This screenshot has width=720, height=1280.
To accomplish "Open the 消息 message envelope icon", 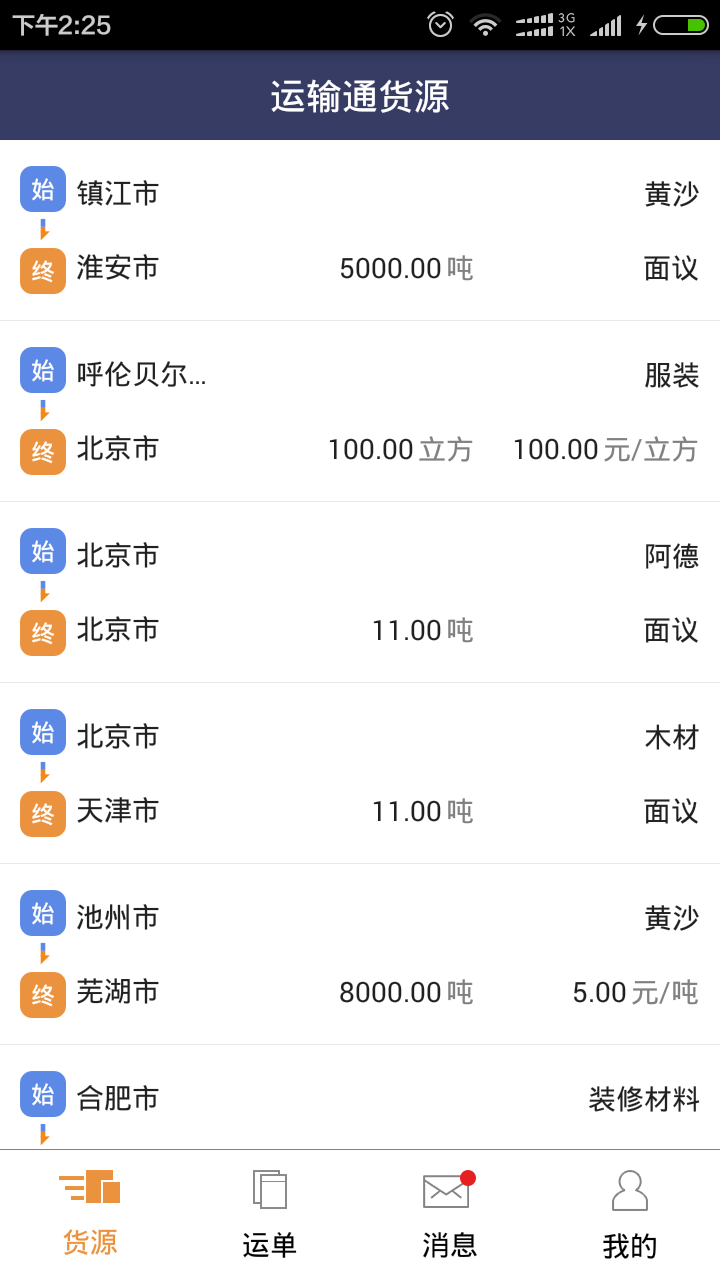I will click(x=446, y=1192).
